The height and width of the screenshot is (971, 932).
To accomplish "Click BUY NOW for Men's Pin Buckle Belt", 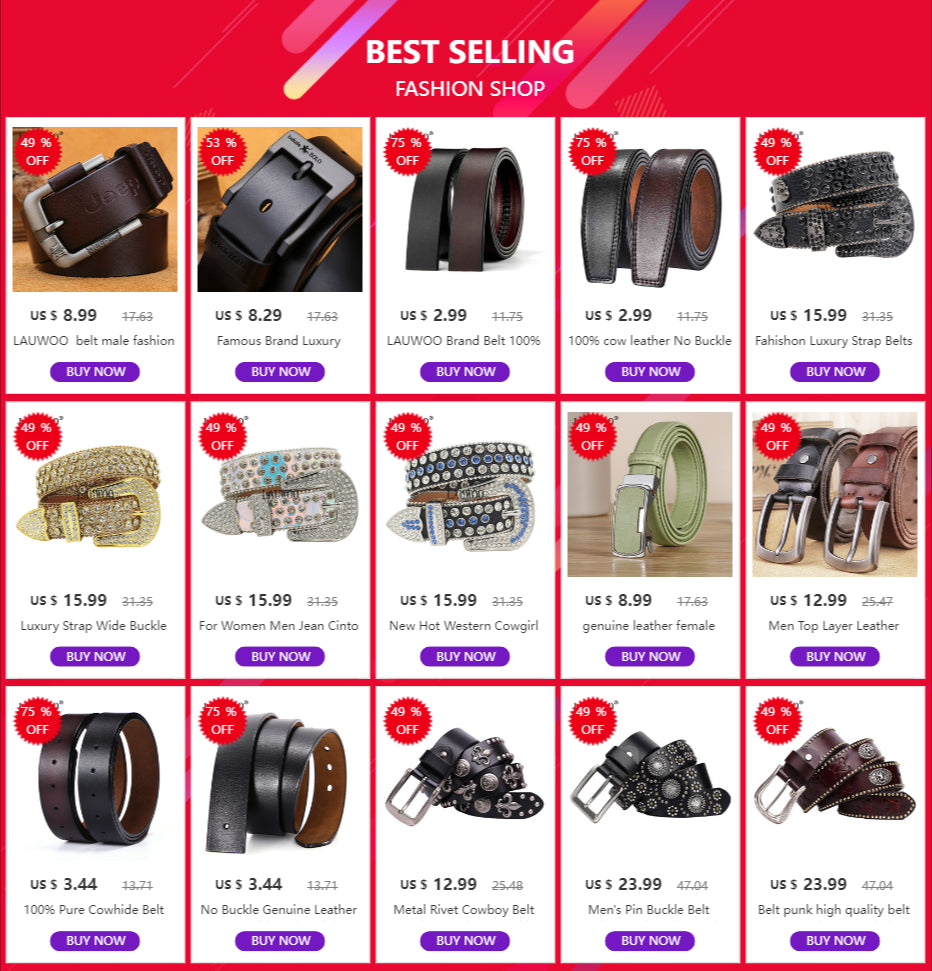I will tap(649, 940).
